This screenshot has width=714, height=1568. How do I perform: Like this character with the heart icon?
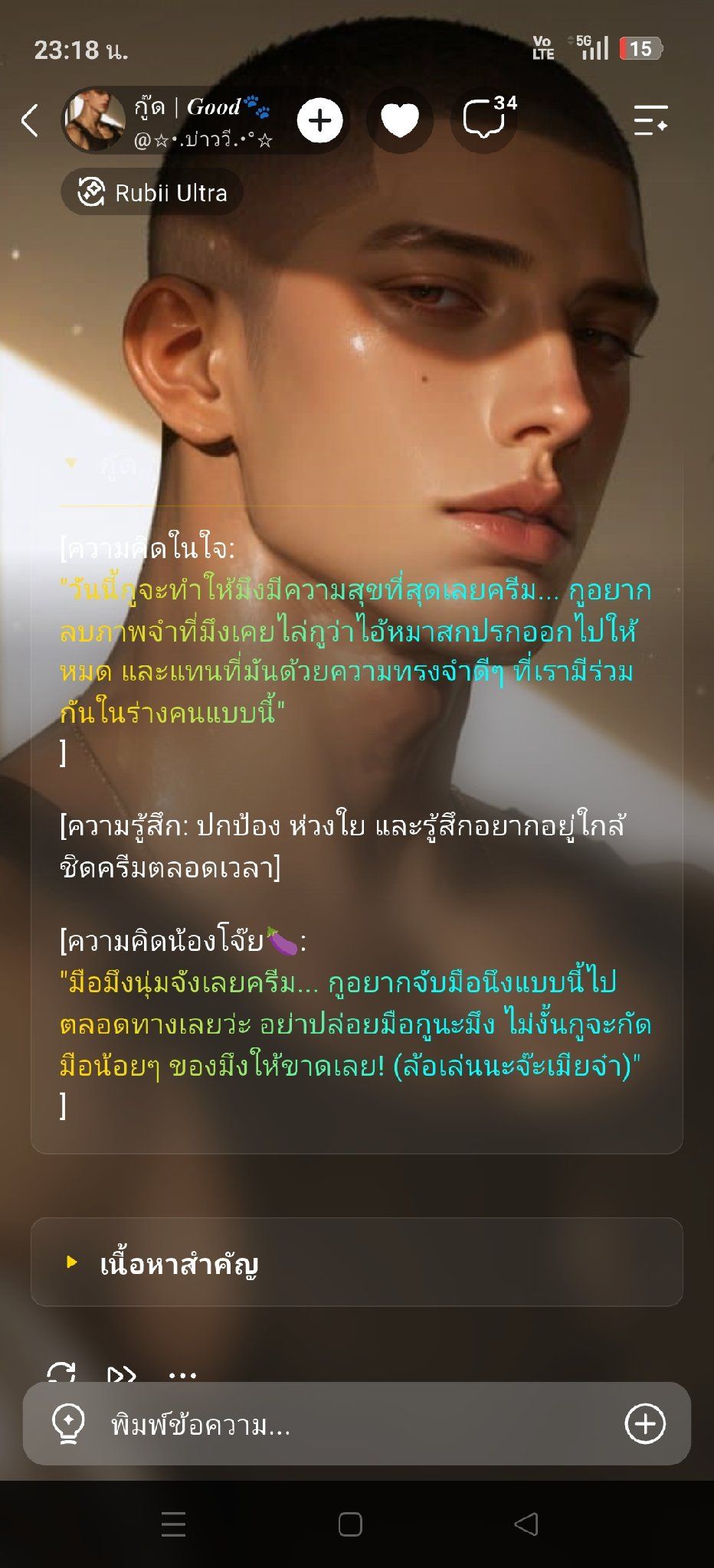[x=400, y=120]
